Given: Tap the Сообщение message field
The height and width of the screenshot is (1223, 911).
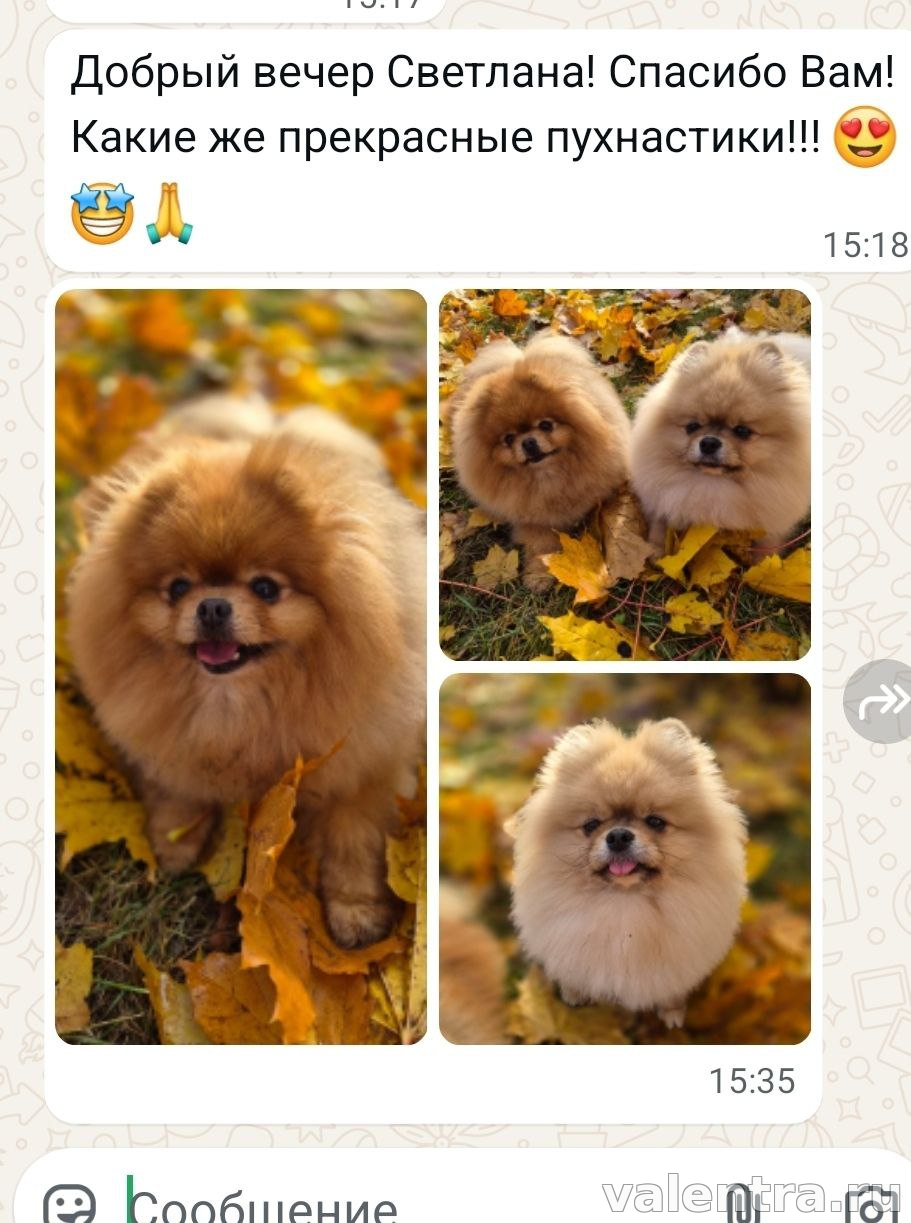Looking at the screenshot, I should (x=300, y=1205).
